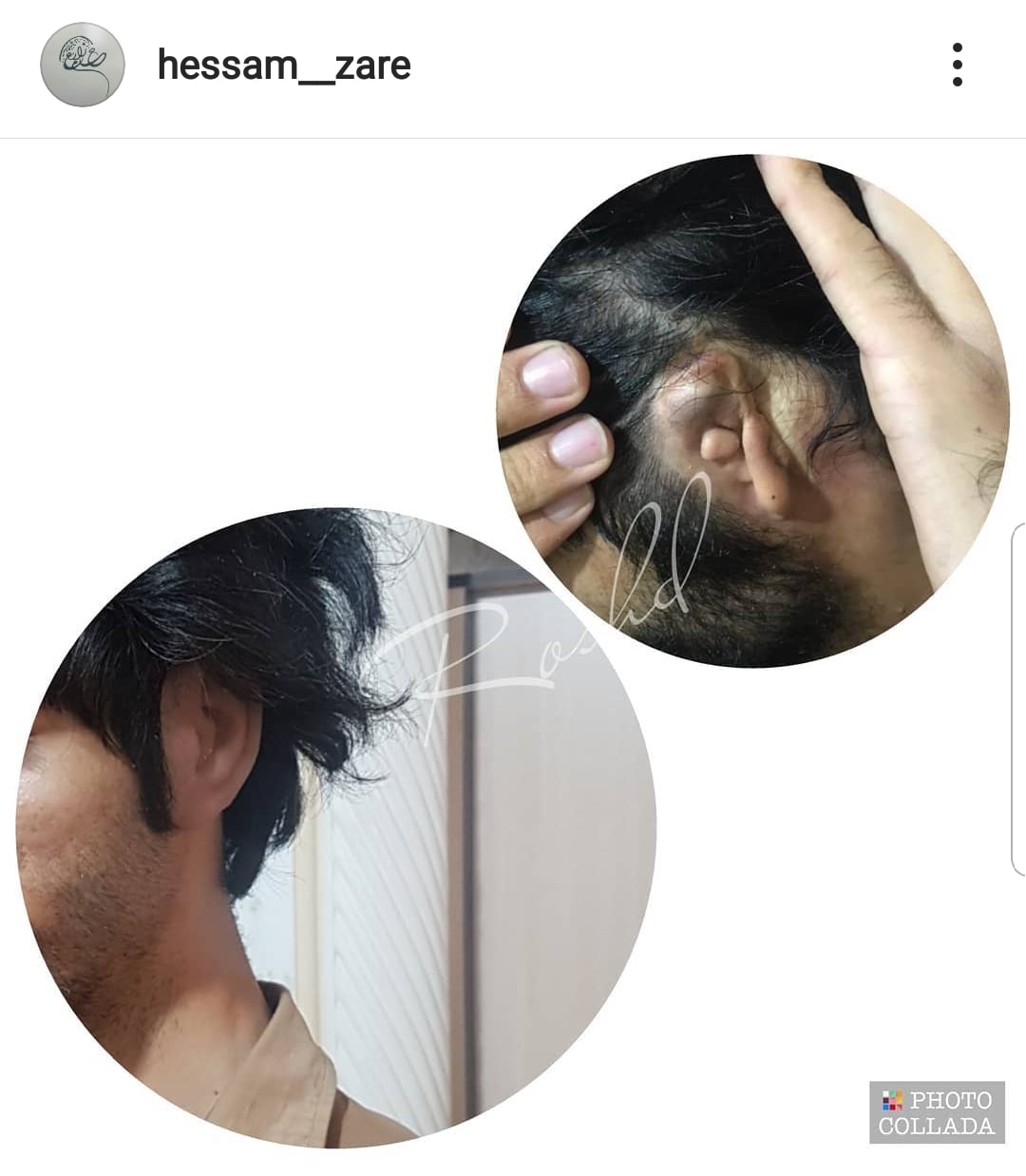Open the hessam__zare username link
The width and height of the screenshot is (1026, 1176).
[x=284, y=65]
